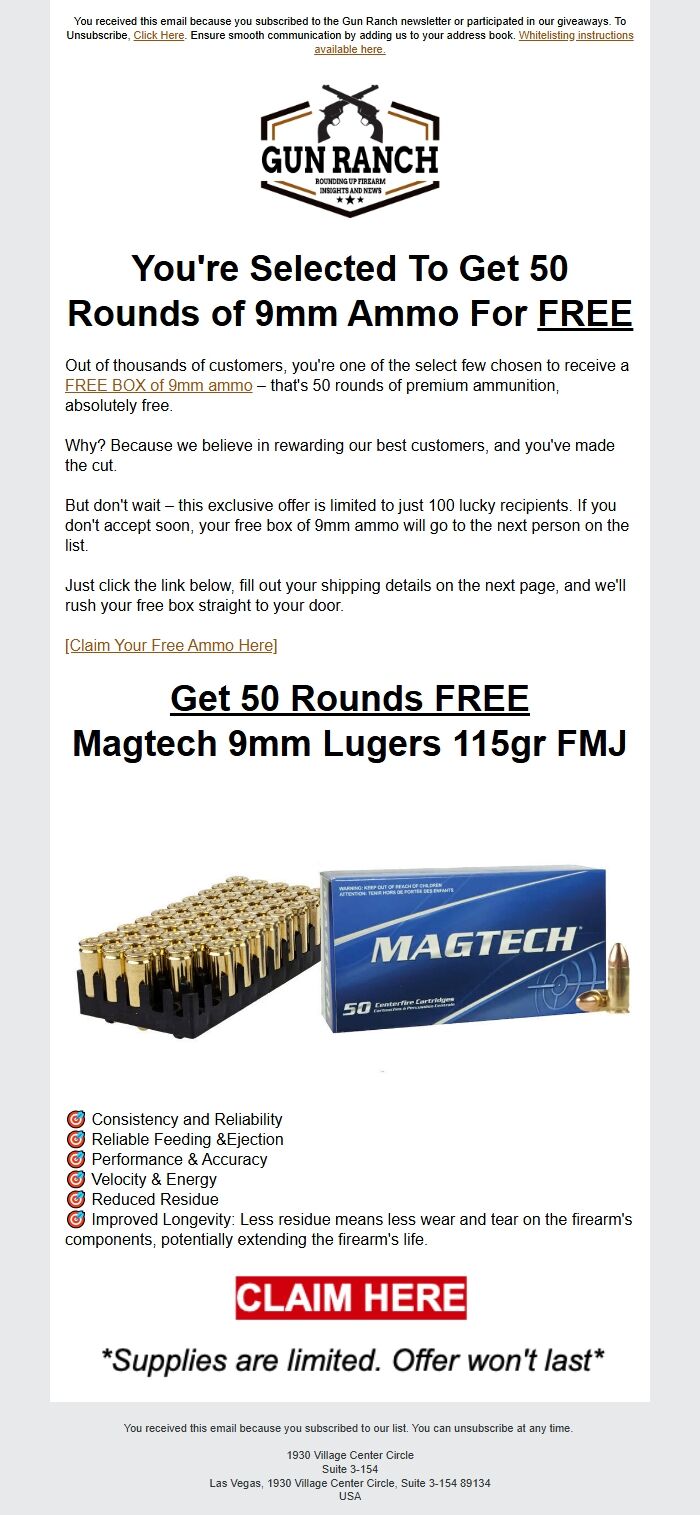Tap the Click Here unsubscribe link
Viewport: 700px width, 1515px height.
pos(159,35)
